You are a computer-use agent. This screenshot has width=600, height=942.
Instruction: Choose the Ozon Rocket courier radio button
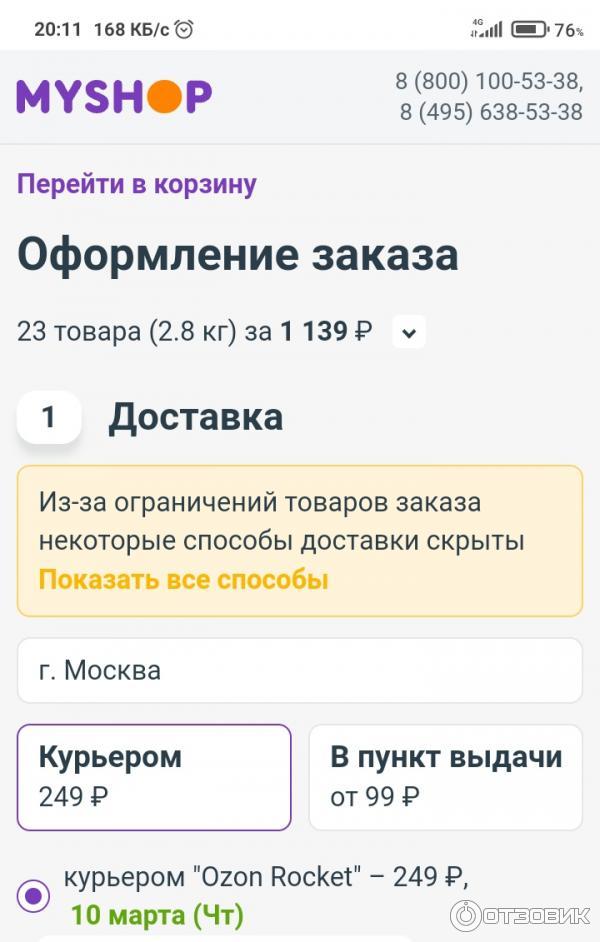[35, 894]
